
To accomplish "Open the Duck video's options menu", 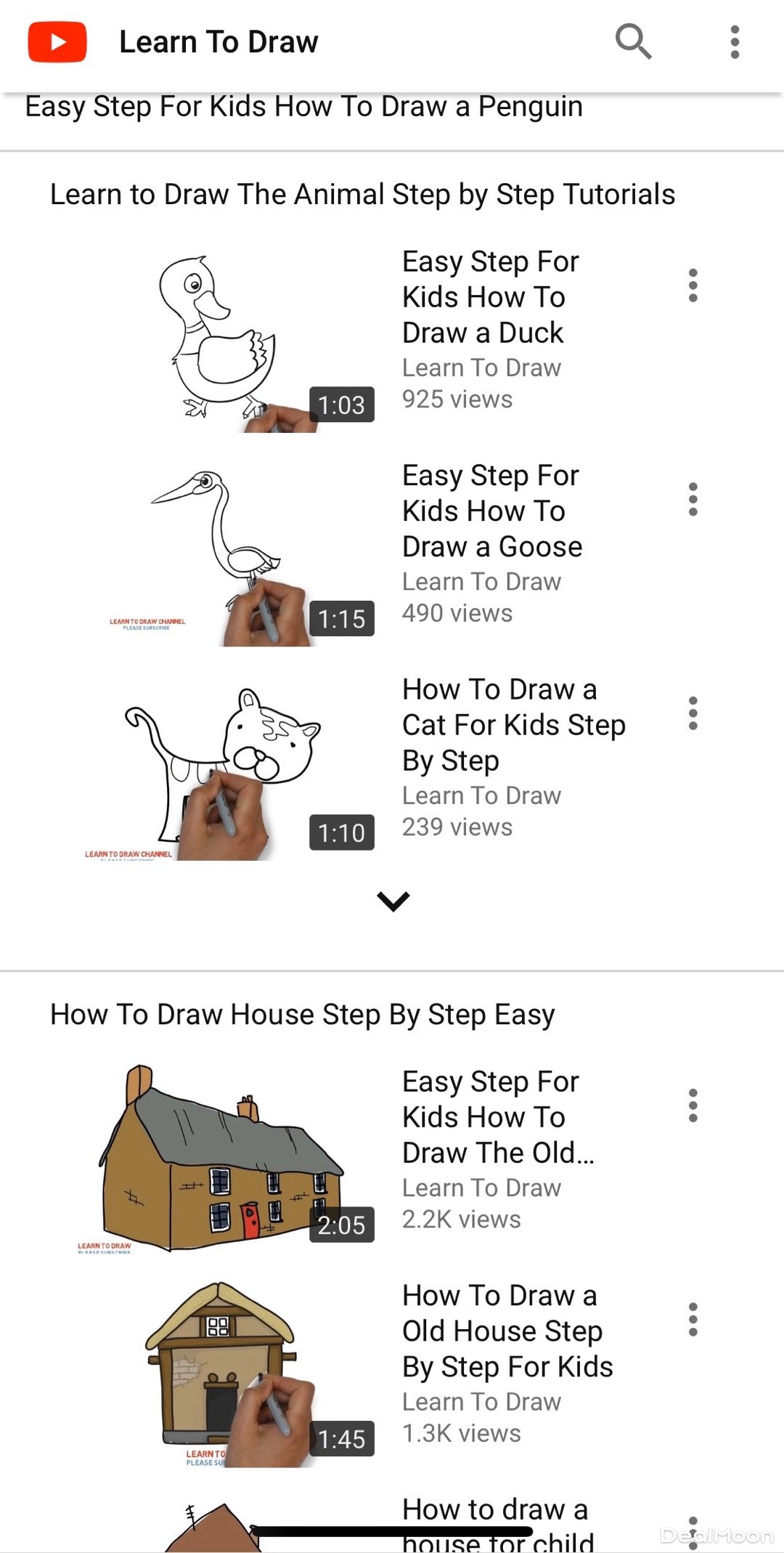I will (693, 285).
